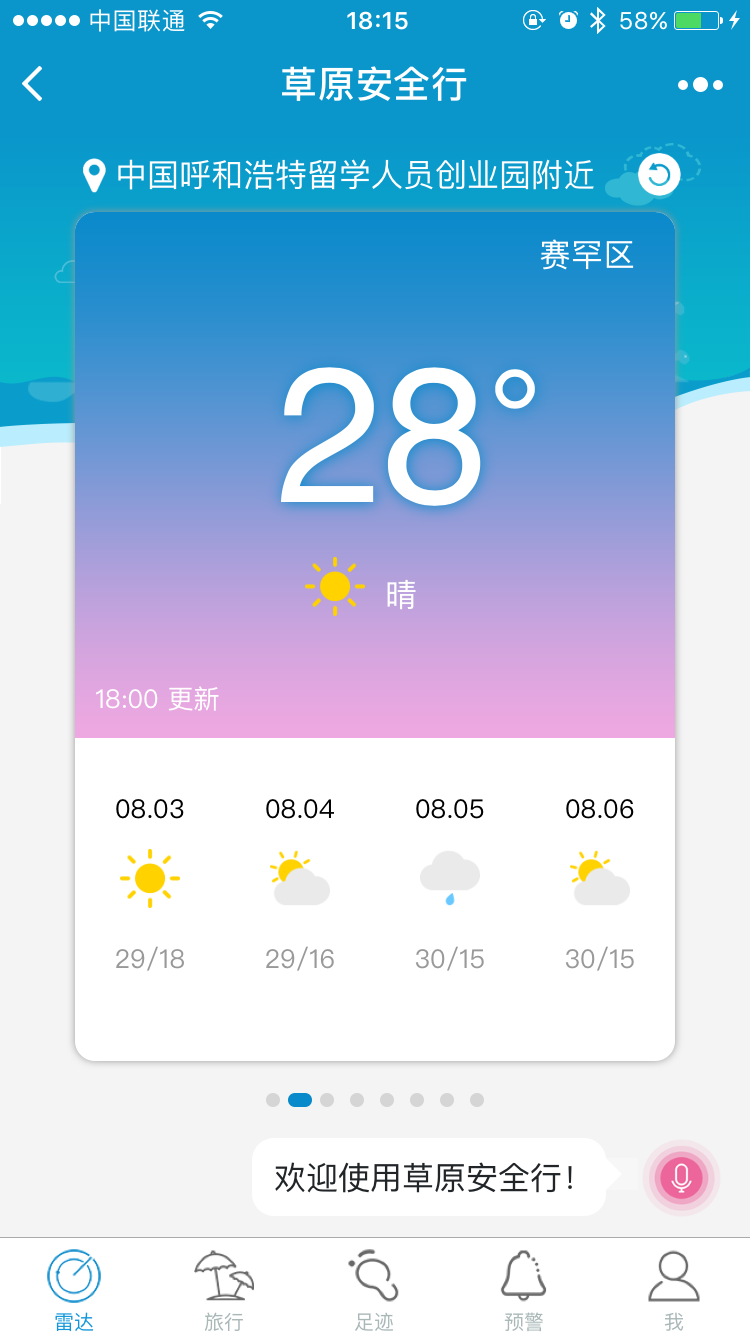Viewport: 750px width, 1334px height.
Task: Switch to the 旅行 tab
Action: click(x=224, y=1289)
